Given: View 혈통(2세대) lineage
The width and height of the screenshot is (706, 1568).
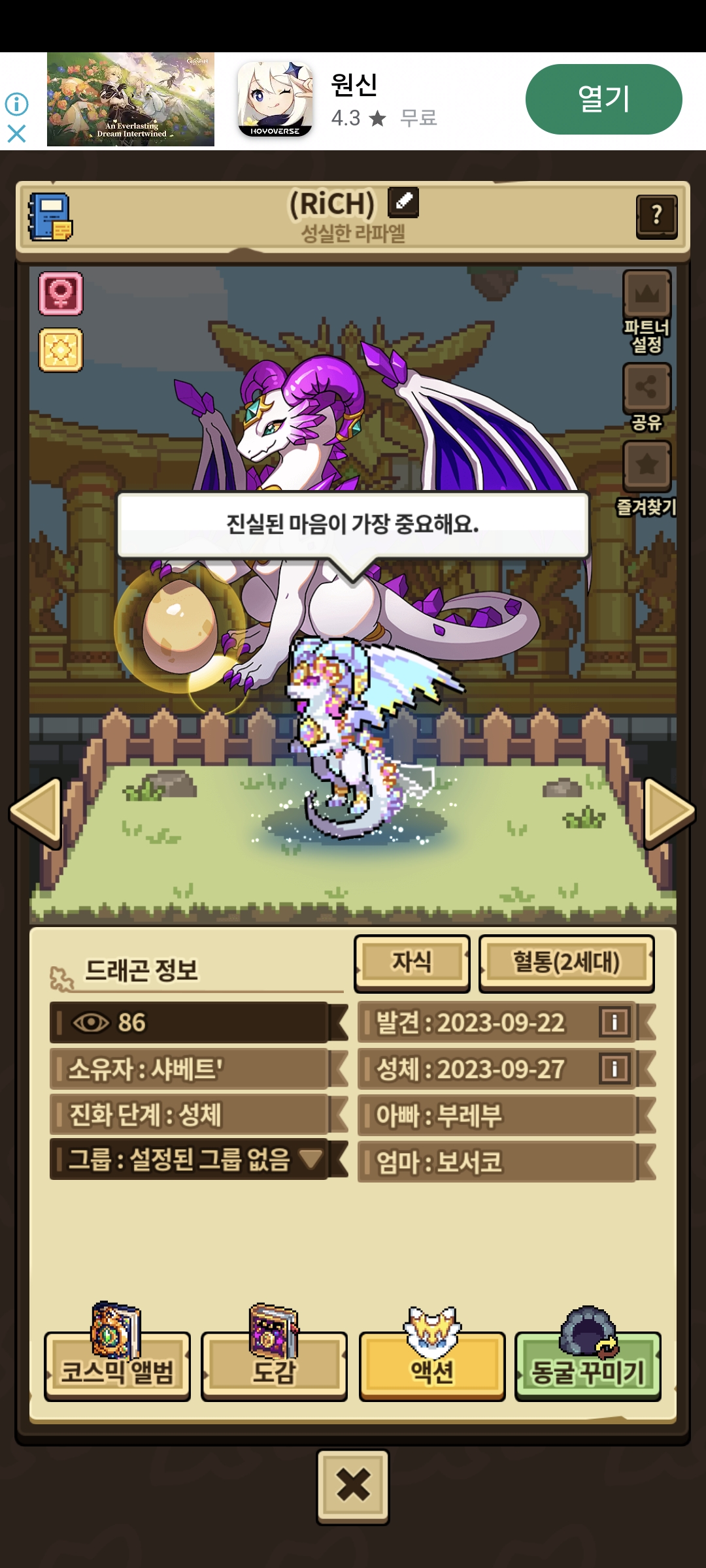Looking at the screenshot, I should click(566, 963).
